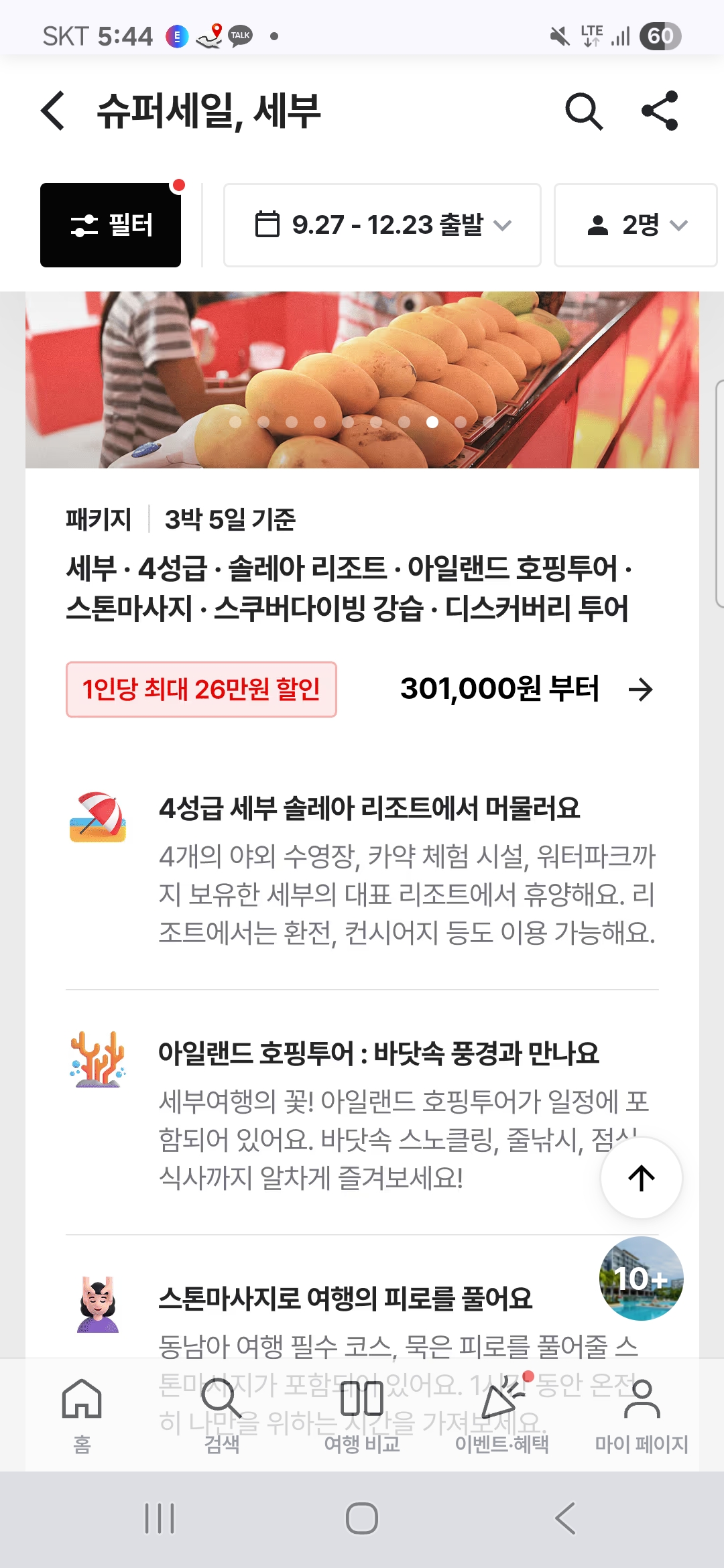724x1568 pixels.
Task: Open the mango market banner photo
Action: click(362, 379)
